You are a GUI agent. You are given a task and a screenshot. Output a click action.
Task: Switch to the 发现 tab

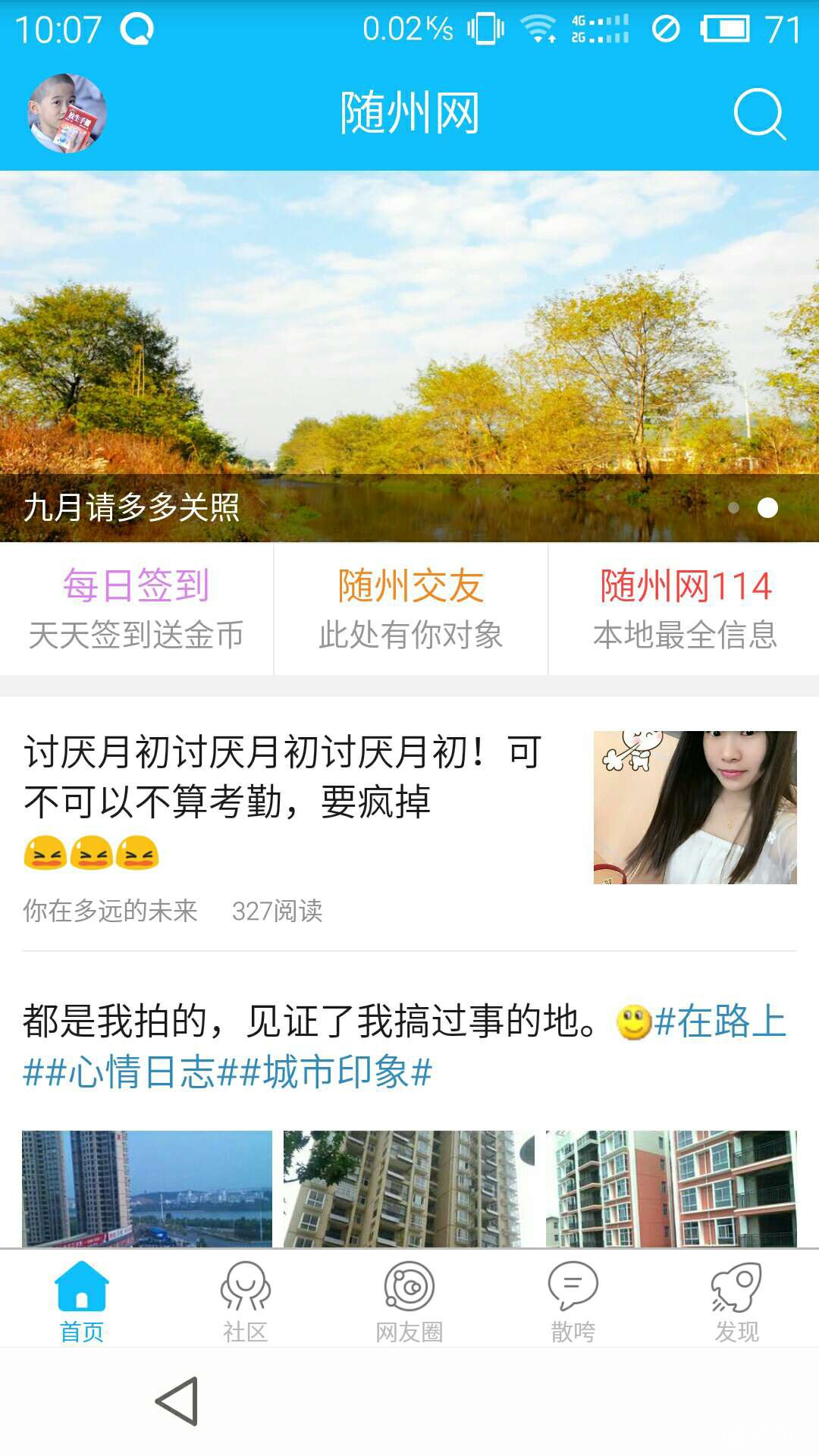tap(736, 1300)
